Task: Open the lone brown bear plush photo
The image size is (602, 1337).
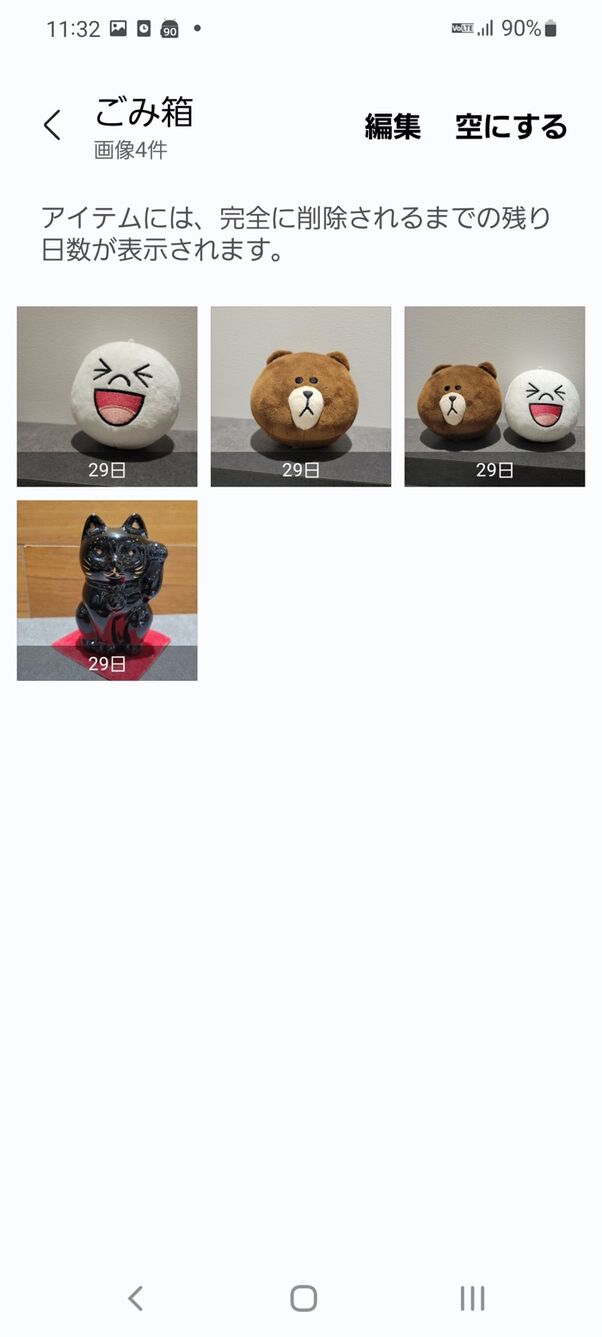Action: coord(301,396)
